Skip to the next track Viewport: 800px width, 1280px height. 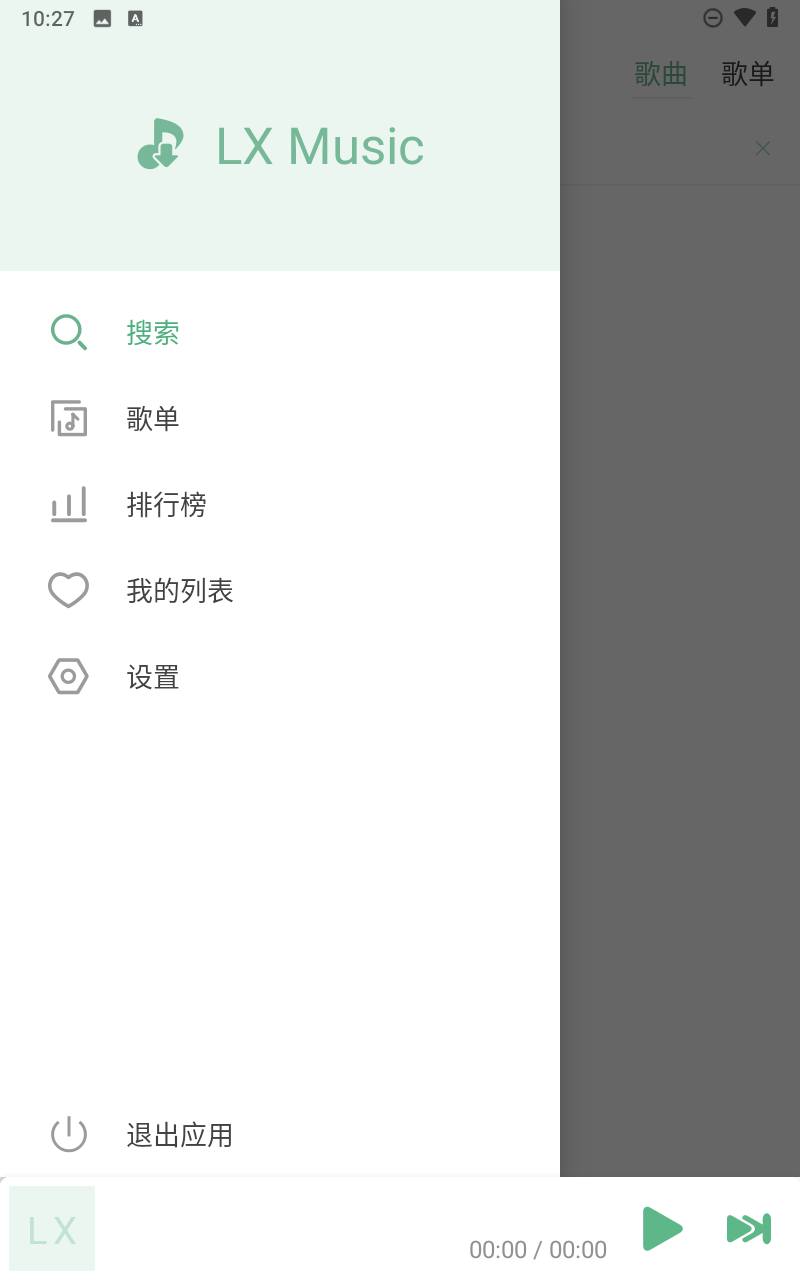[748, 1228]
